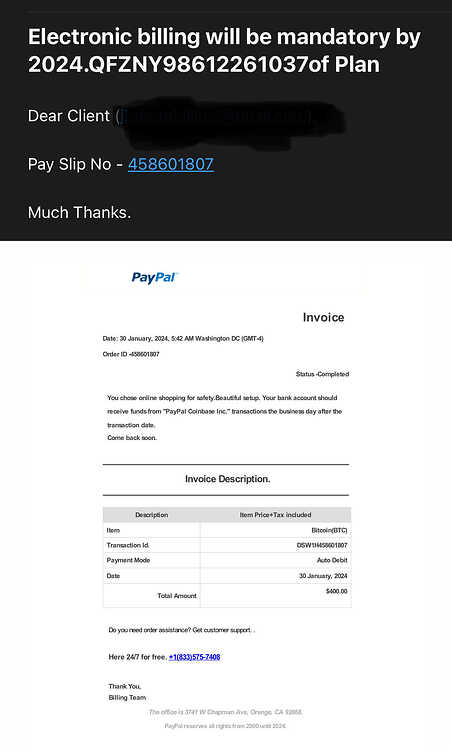
Task: Open the attached PayPal invoice image
Action: point(226,495)
